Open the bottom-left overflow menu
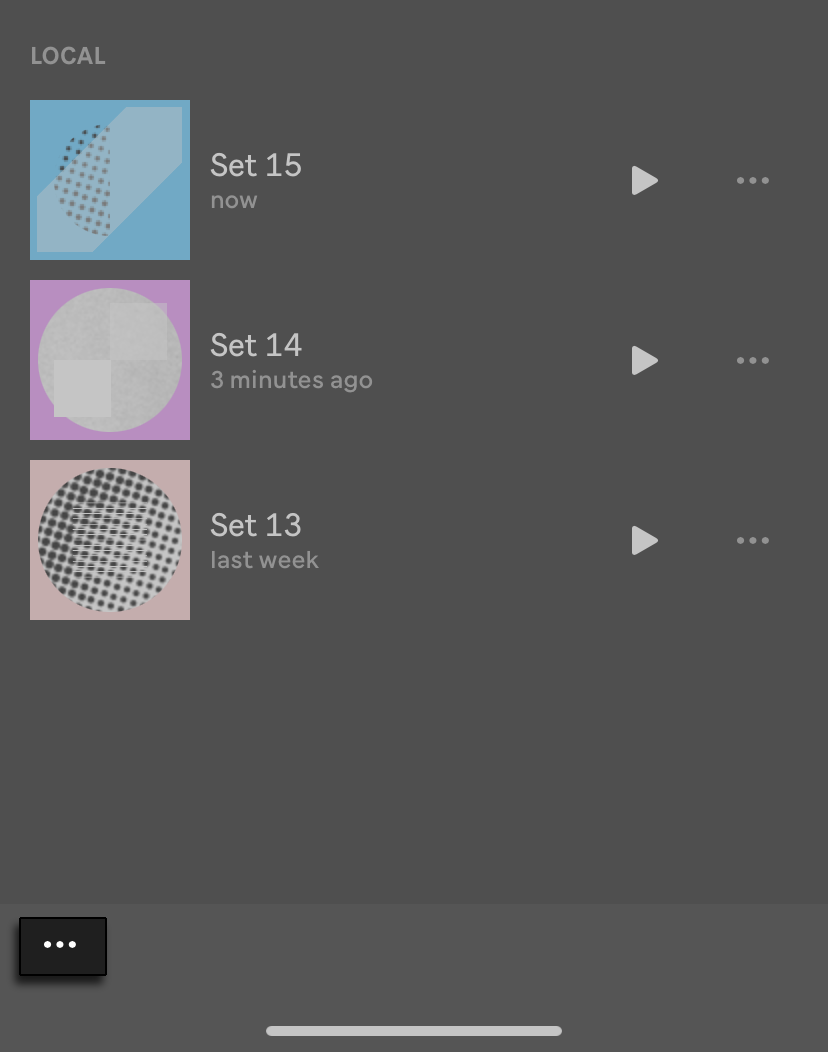The image size is (828, 1052). click(62, 945)
